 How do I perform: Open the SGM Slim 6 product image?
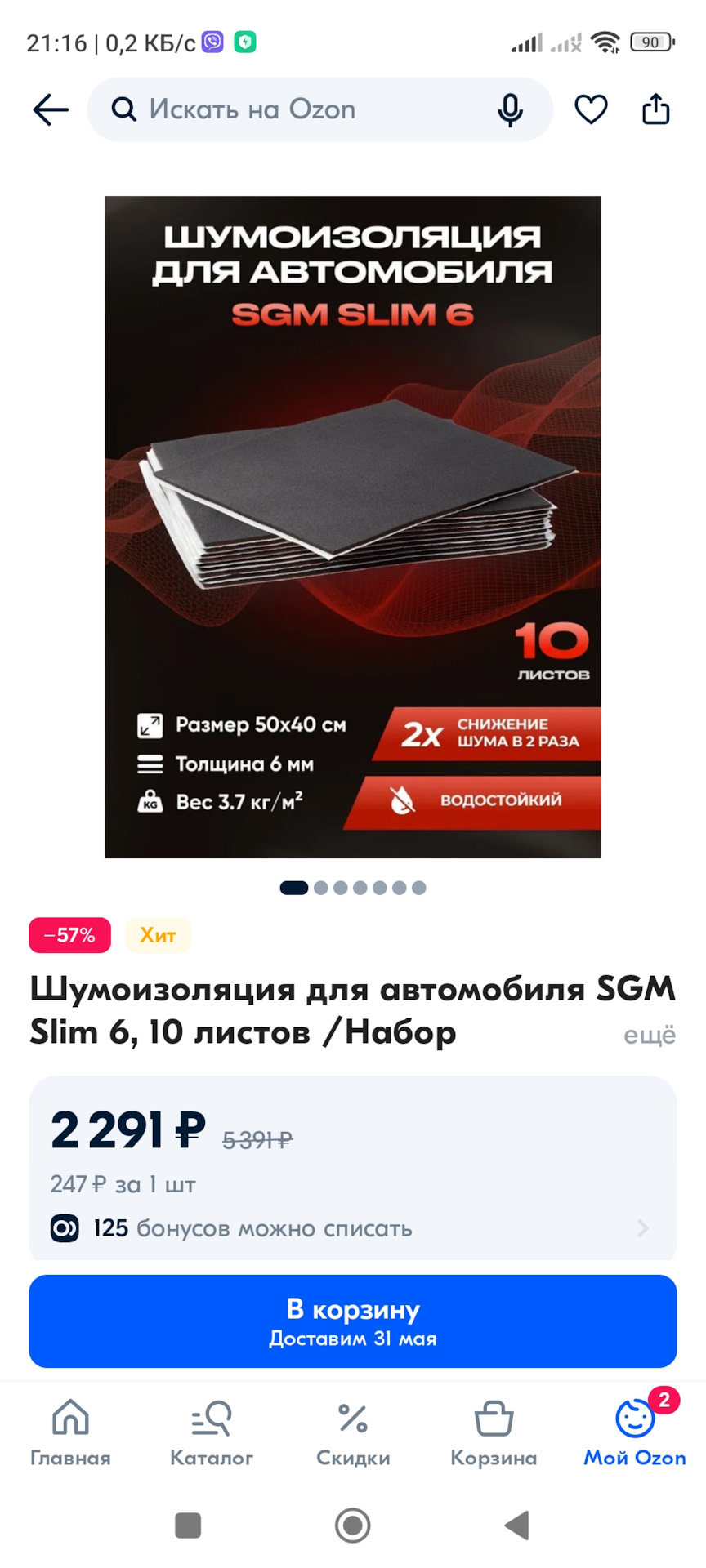pyautogui.click(x=352, y=527)
